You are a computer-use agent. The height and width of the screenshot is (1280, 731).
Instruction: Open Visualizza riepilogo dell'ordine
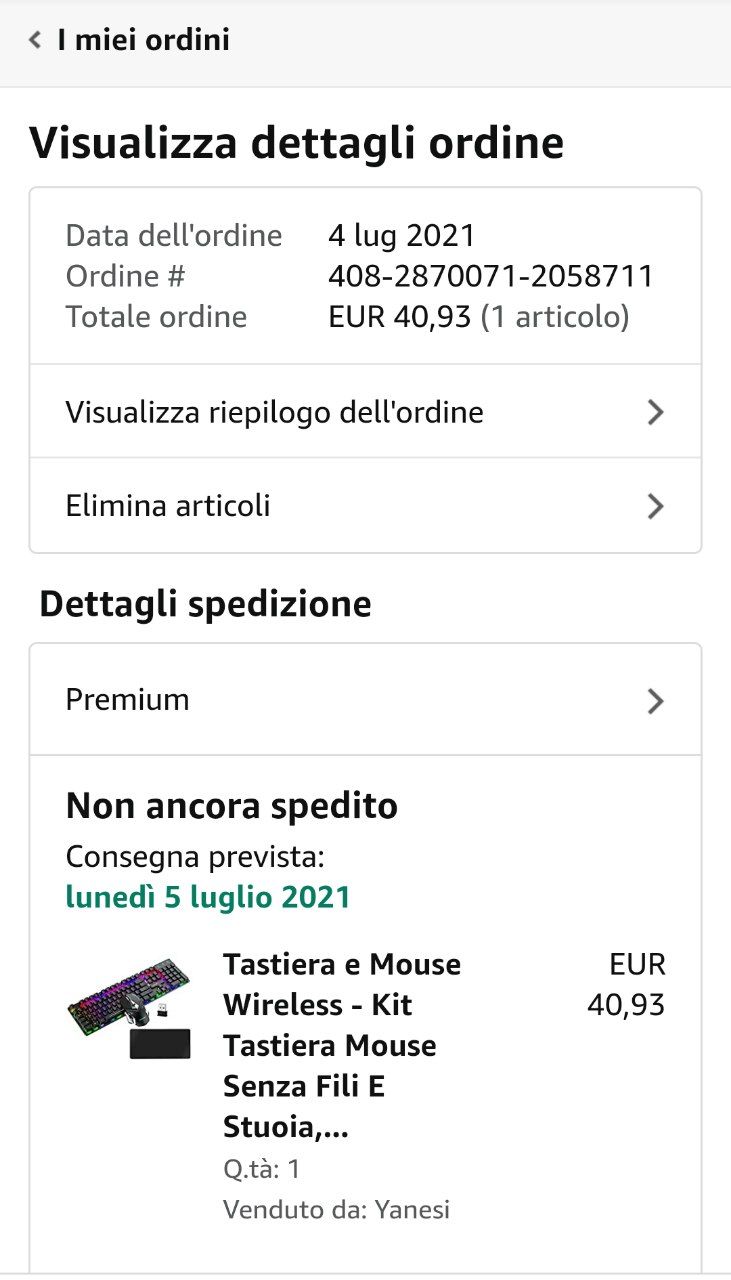[x=365, y=412]
